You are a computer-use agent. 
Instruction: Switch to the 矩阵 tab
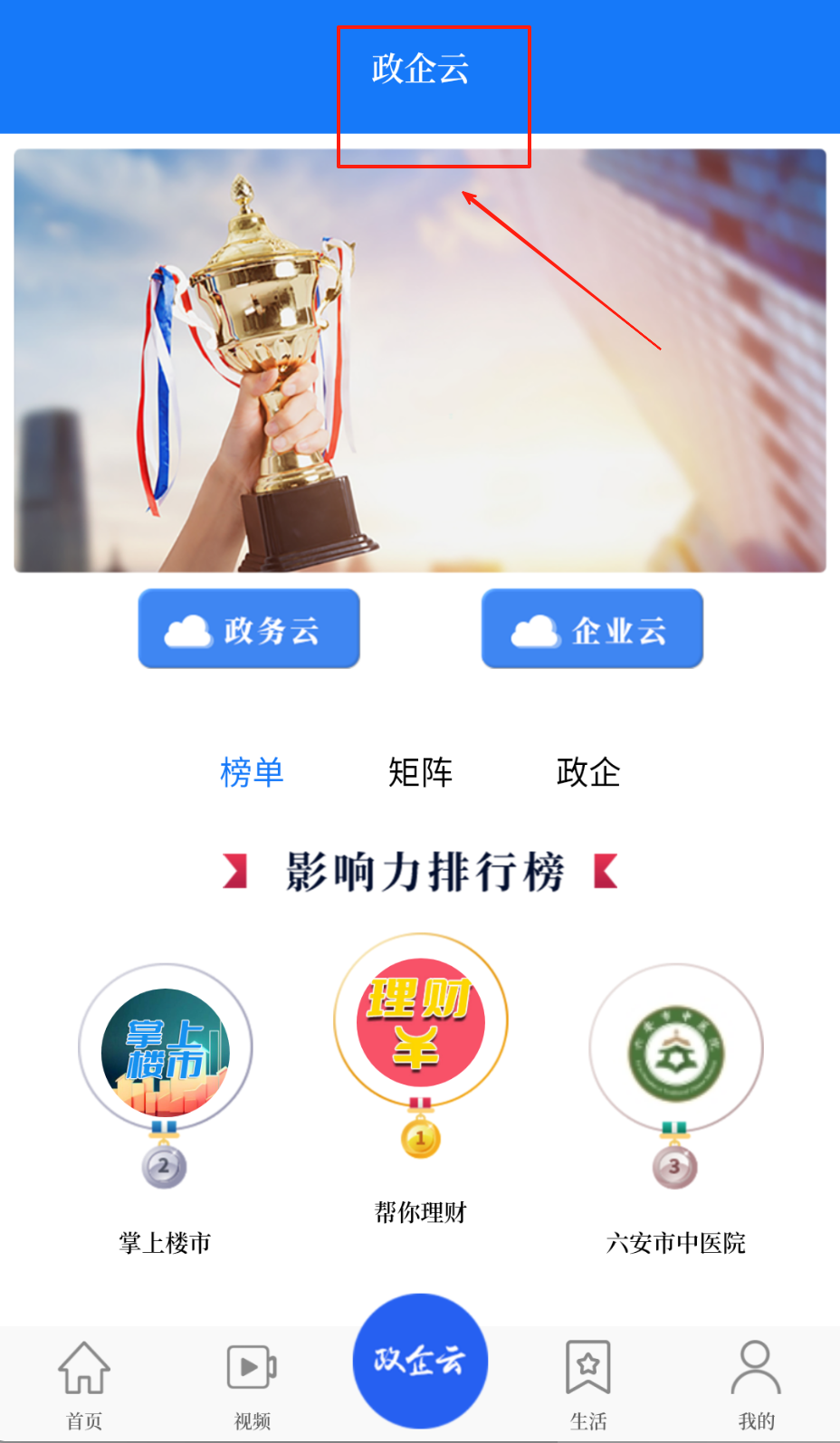[x=420, y=772]
